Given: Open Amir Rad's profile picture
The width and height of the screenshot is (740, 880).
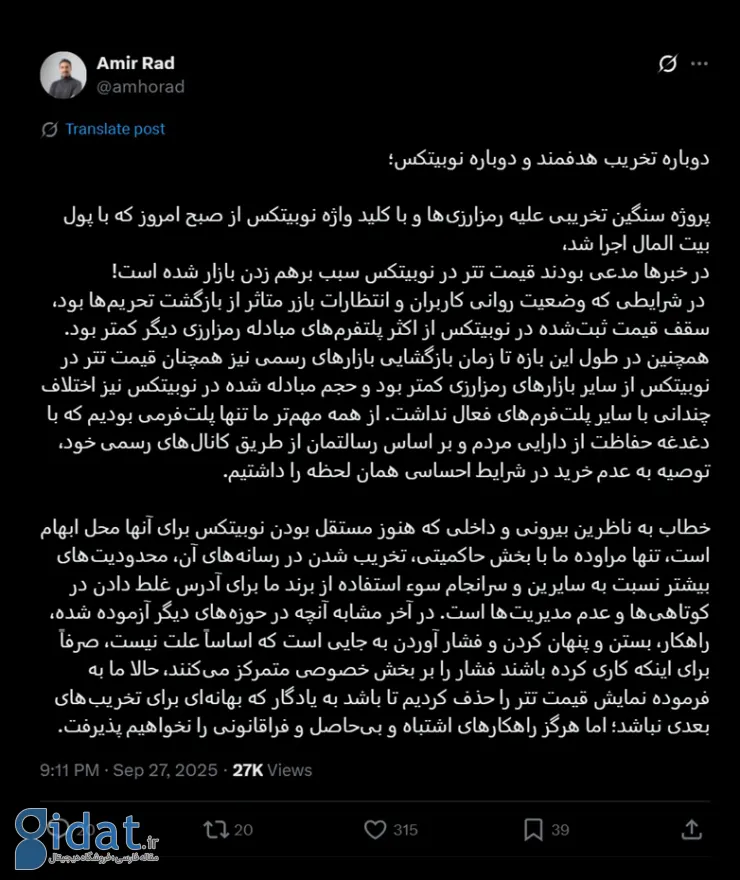Looking at the screenshot, I should point(63,75).
